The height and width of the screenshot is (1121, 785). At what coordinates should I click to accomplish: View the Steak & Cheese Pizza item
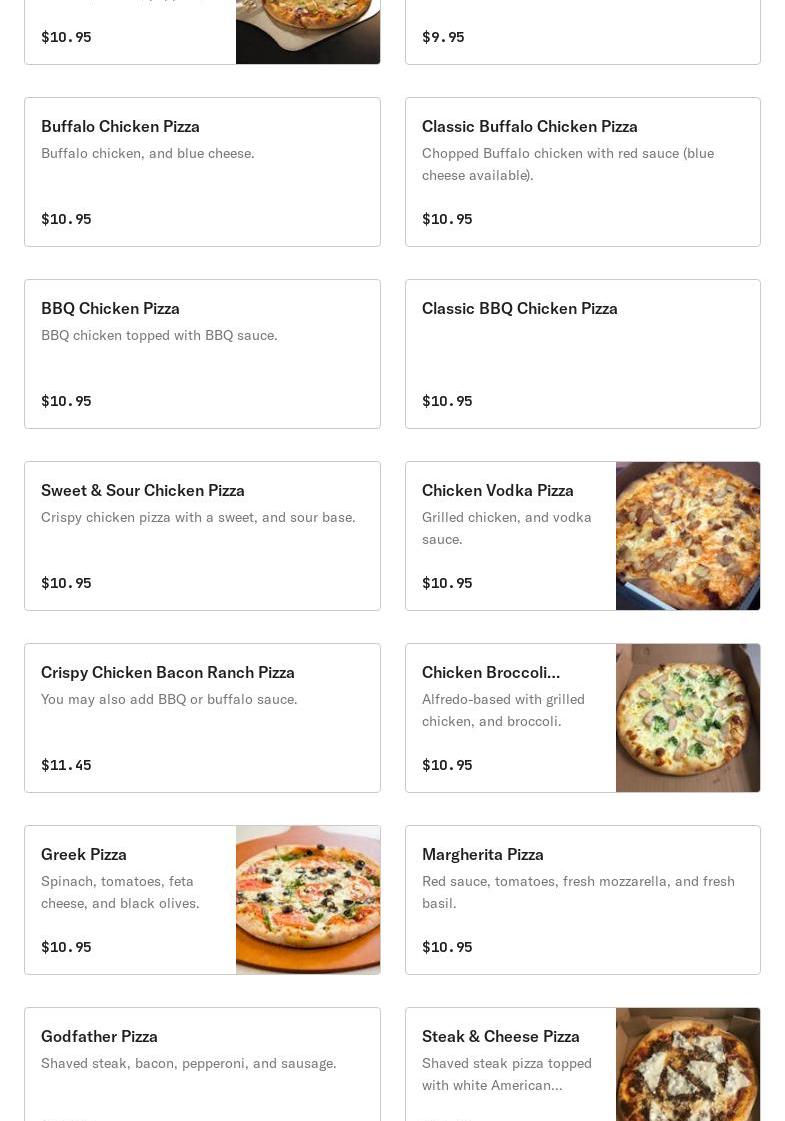click(583, 1065)
